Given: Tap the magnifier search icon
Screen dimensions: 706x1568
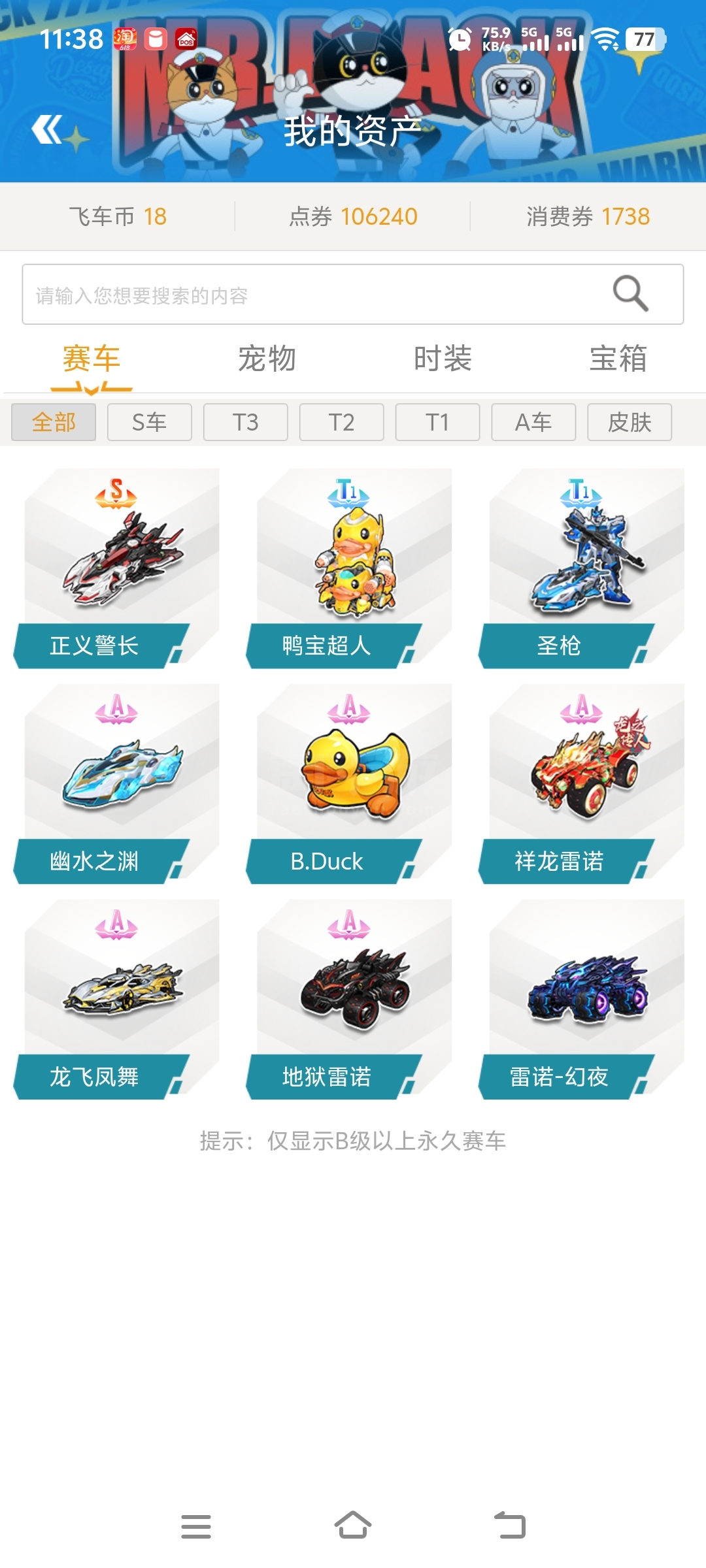Looking at the screenshot, I should tap(630, 293).
